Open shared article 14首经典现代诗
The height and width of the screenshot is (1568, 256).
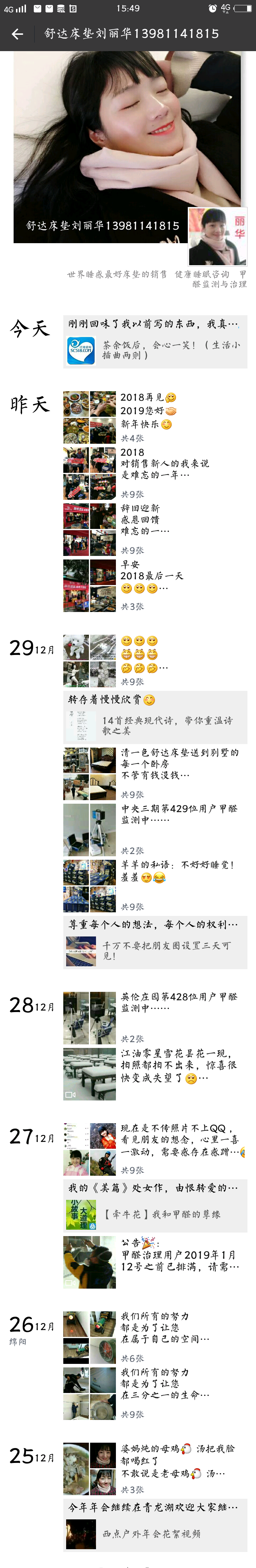click(x=155, y=725)
